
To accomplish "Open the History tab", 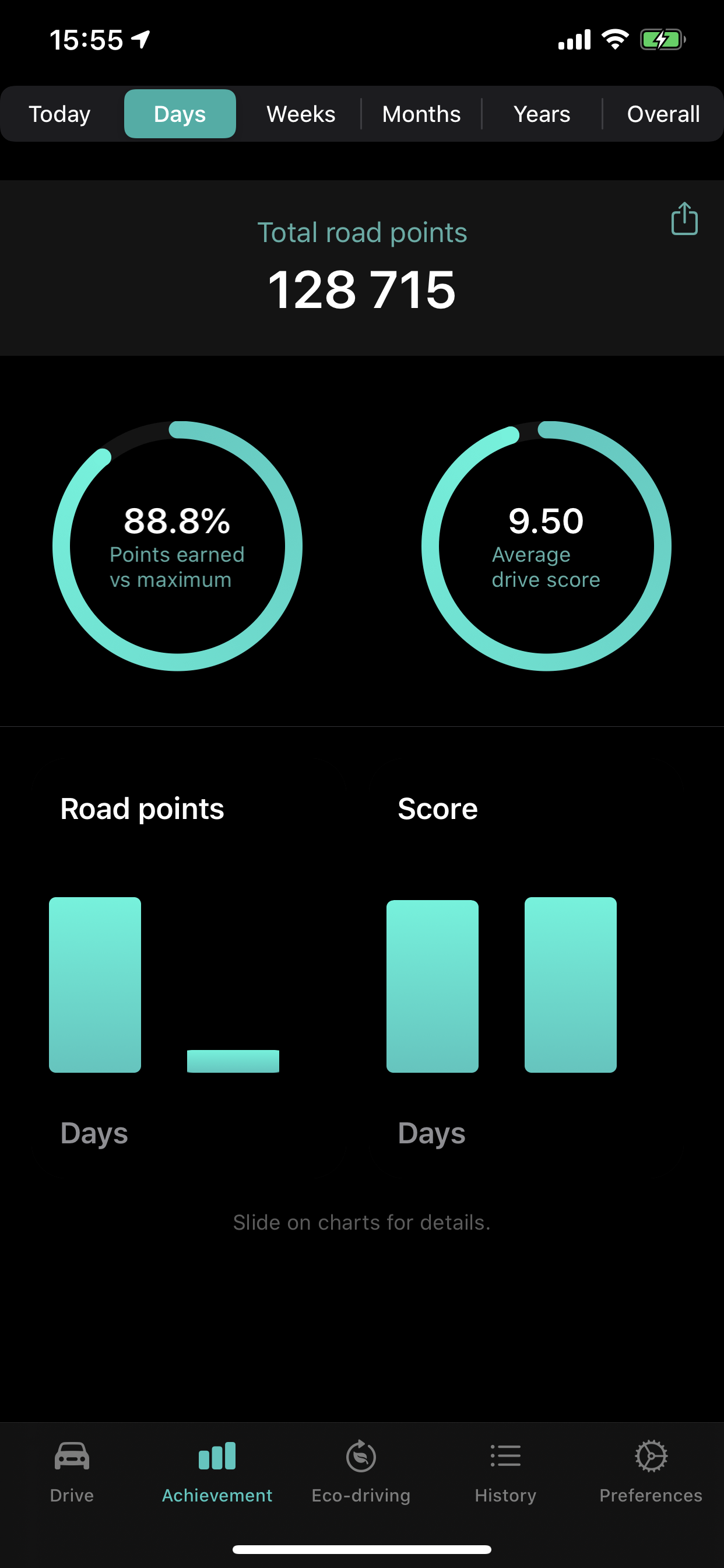I will tap(505, 1471).
